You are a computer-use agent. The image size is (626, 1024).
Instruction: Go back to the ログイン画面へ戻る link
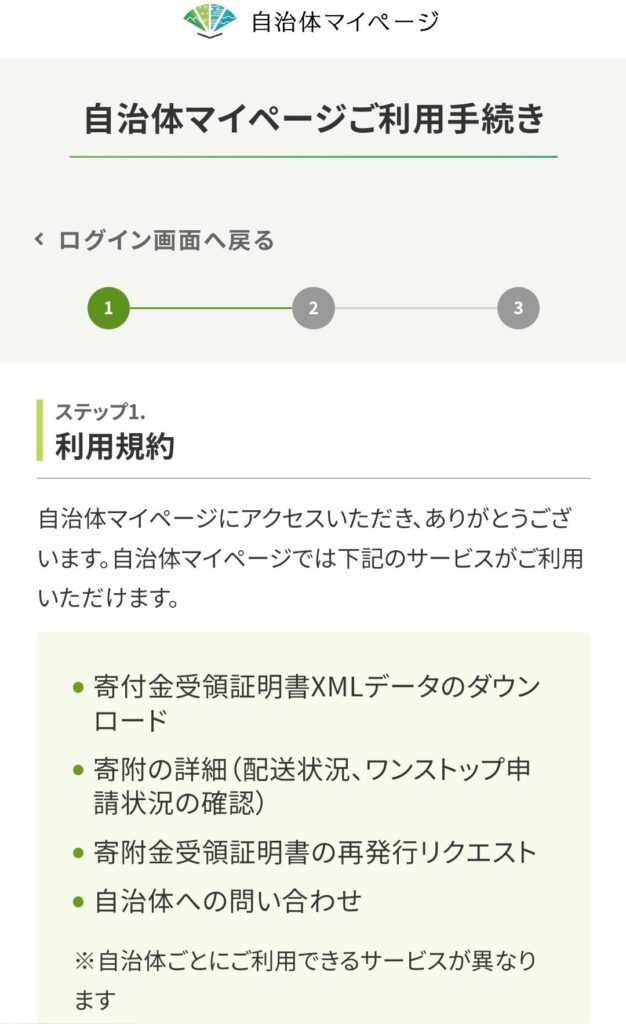click(156, 240)
